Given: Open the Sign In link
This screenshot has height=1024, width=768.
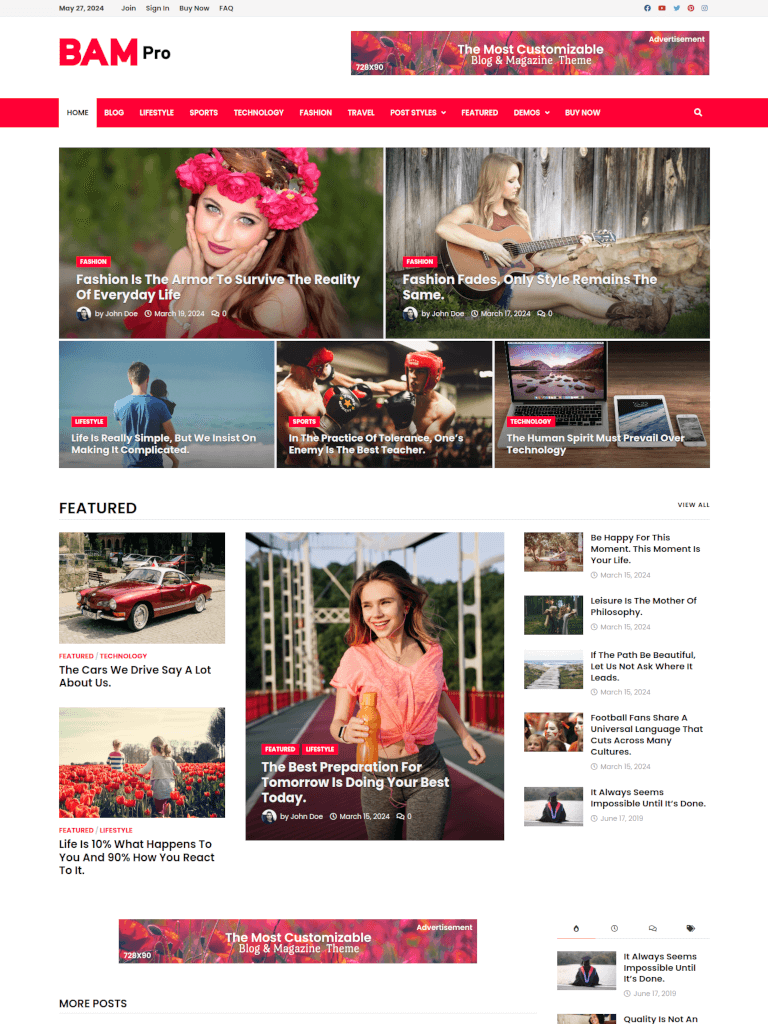Looking at the screenshot, I should [x=157, y=8].
